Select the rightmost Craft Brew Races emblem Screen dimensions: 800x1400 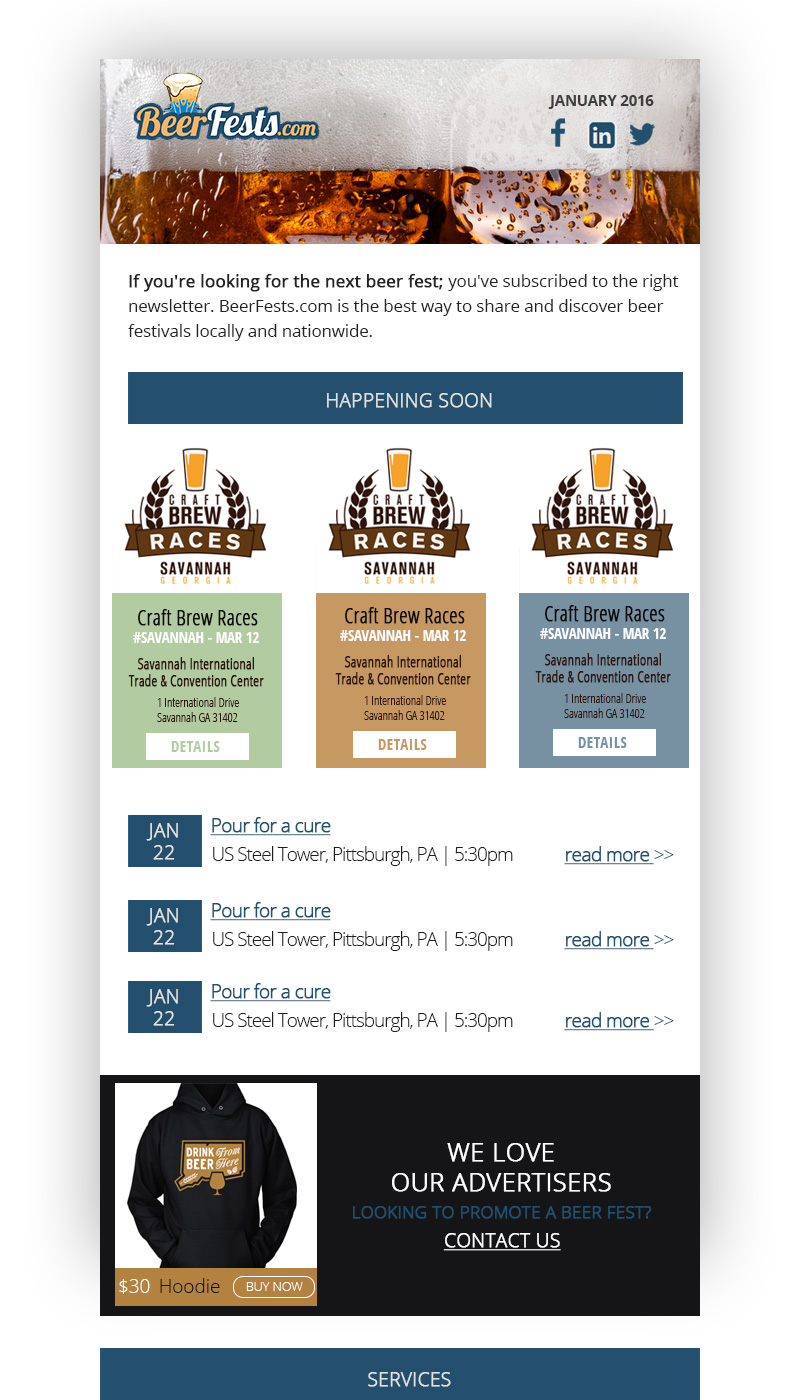pos(601,515)
